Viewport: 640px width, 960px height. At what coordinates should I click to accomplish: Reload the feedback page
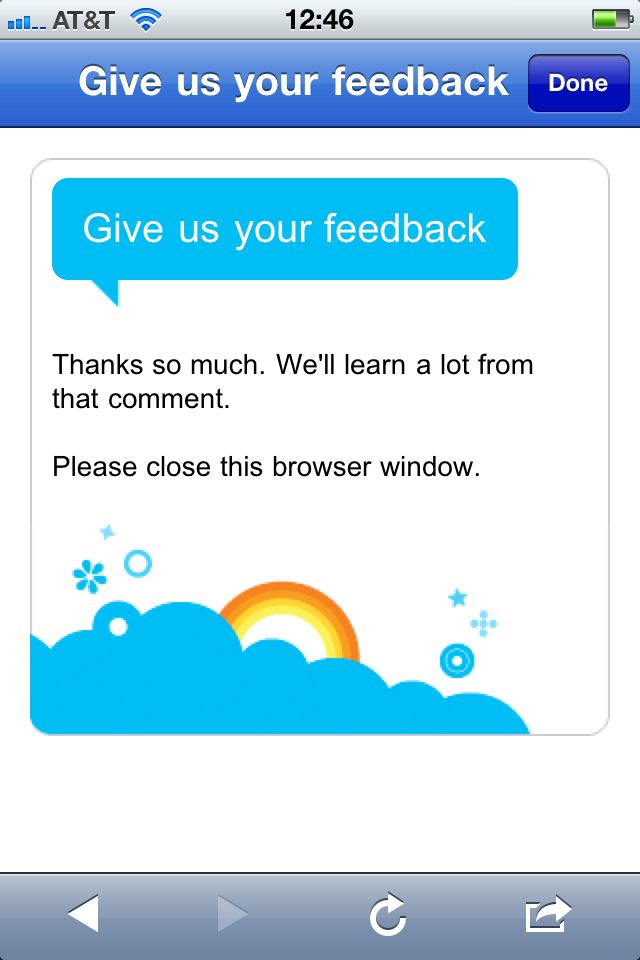pyautogui.click(x=388, y=914)
